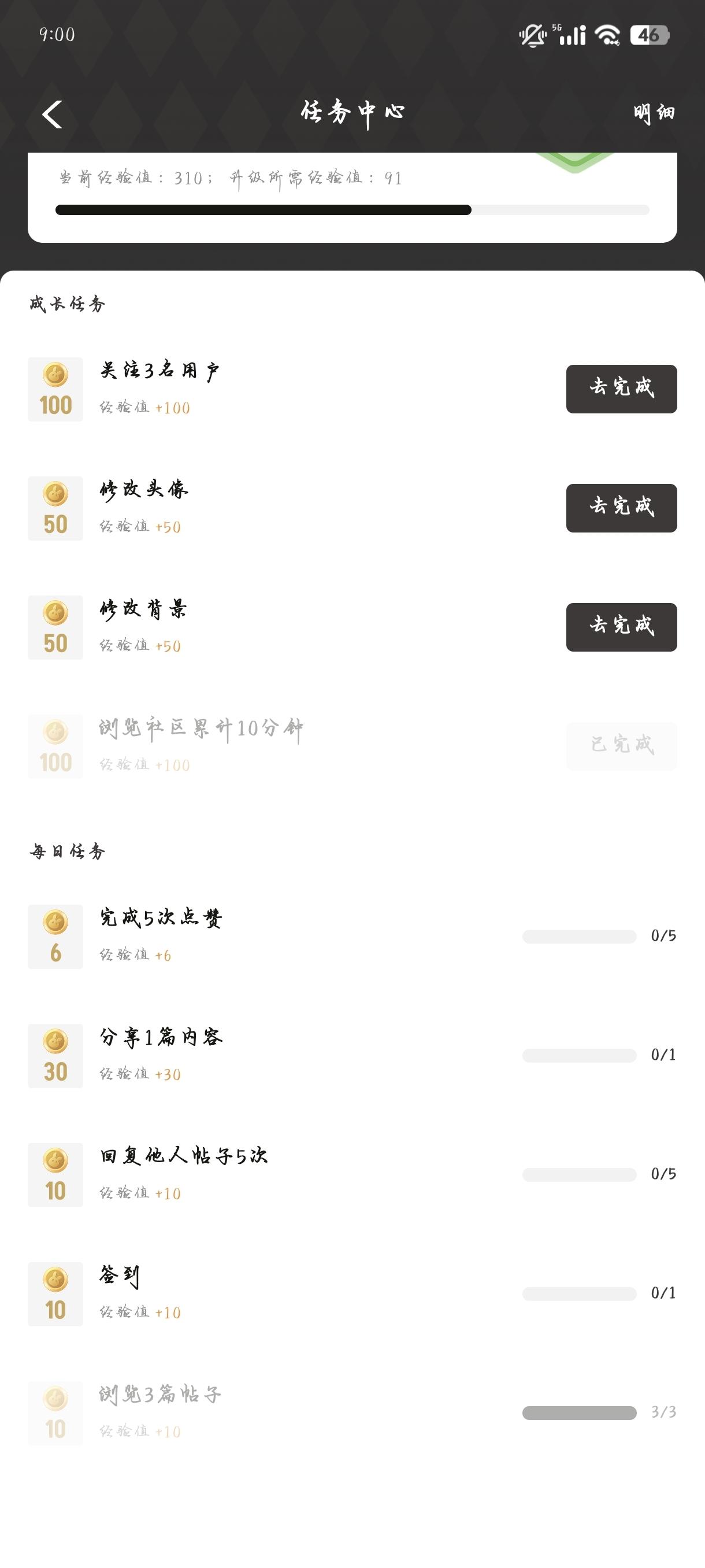
Task: Tap 去完成 for 关注3名用户
Action: pos(621,389)
